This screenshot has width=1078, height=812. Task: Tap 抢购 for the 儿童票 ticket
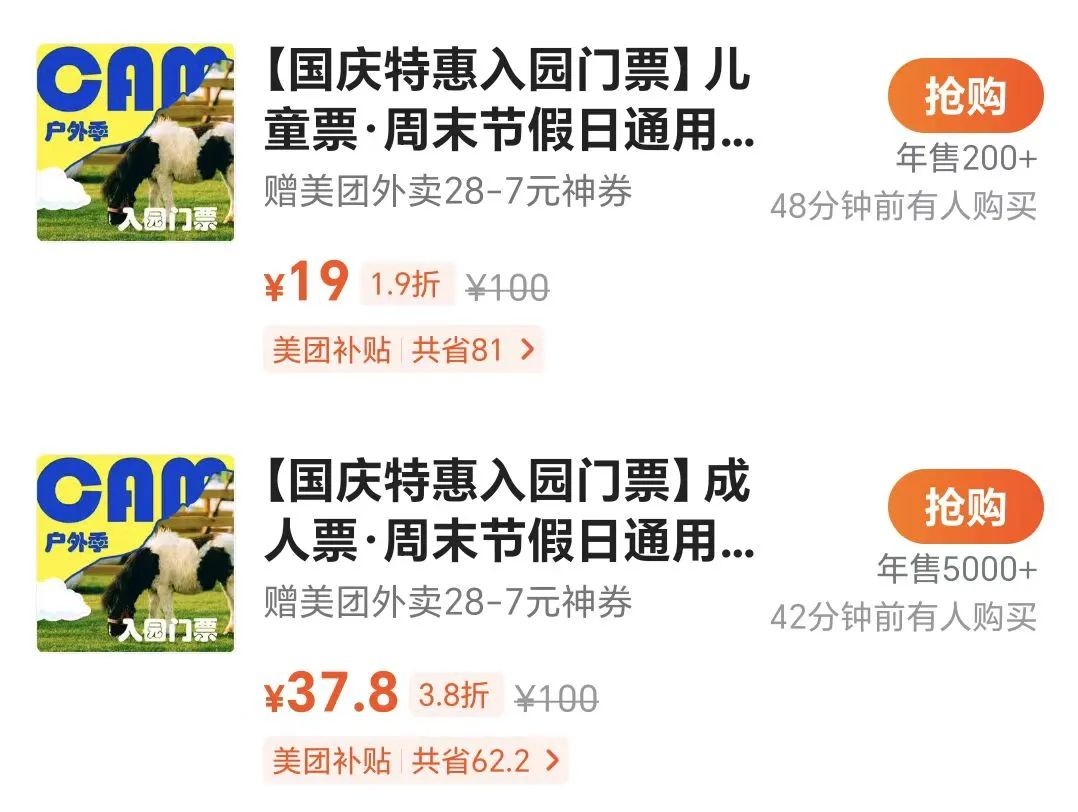[x=964, y=96]
